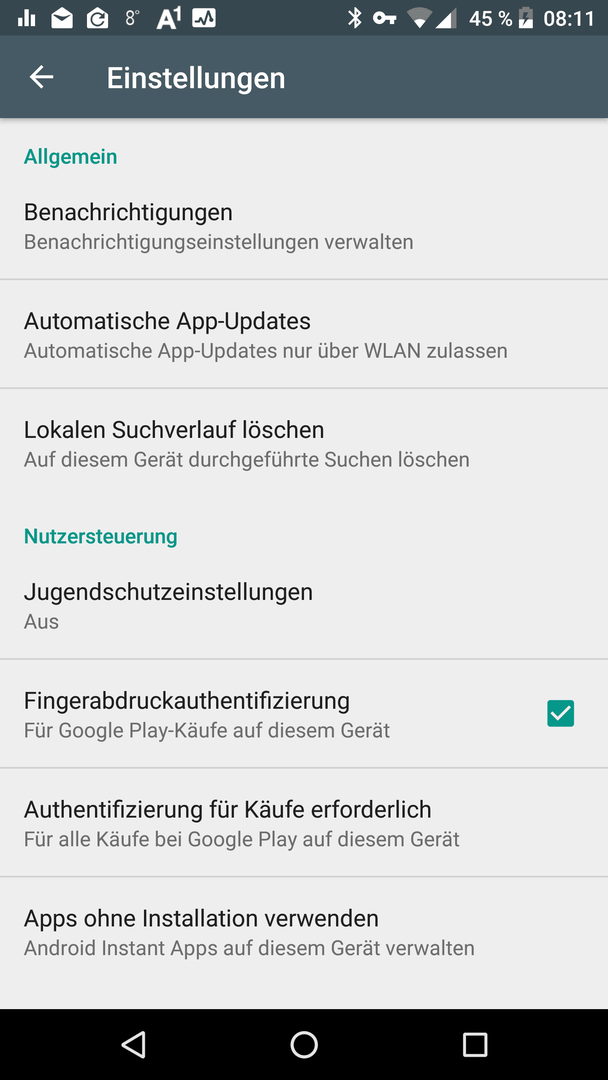Image resolution: width=608 pixels, height=1080 pixels.
Task: Open Apps ohne Installation verwenden
Action: (x=304, y=932)
